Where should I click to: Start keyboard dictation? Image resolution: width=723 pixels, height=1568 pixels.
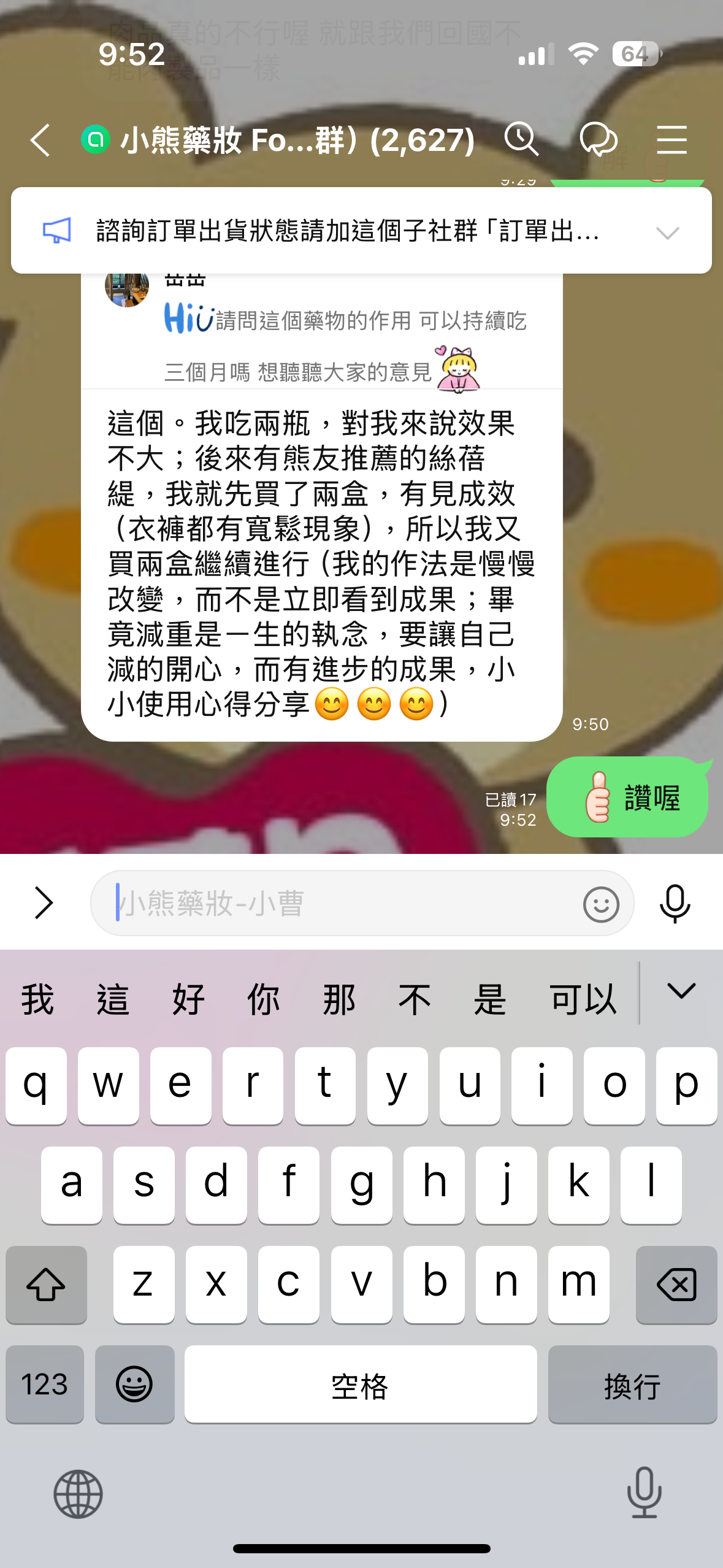tap(644, 1493)
